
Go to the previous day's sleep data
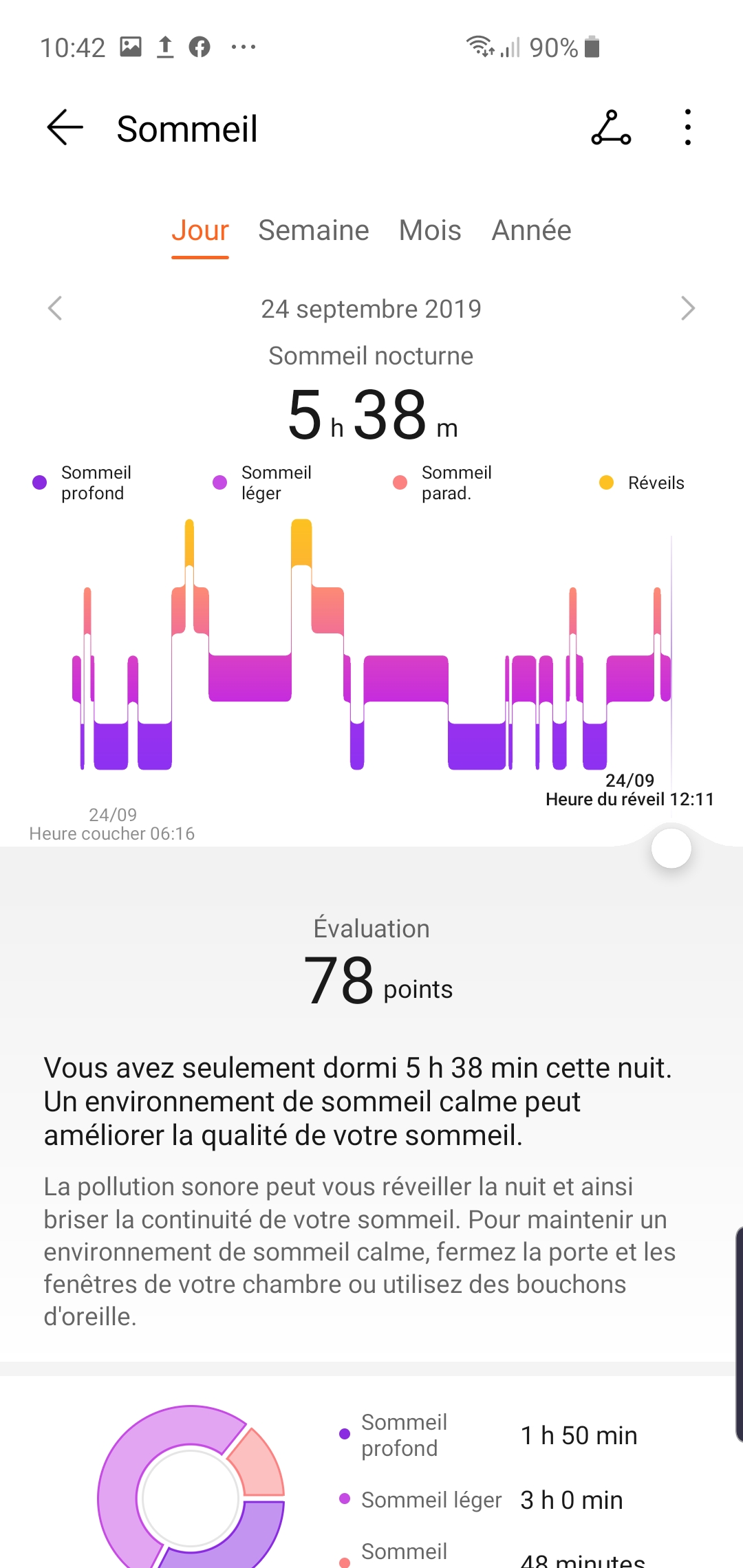point(55,308)
